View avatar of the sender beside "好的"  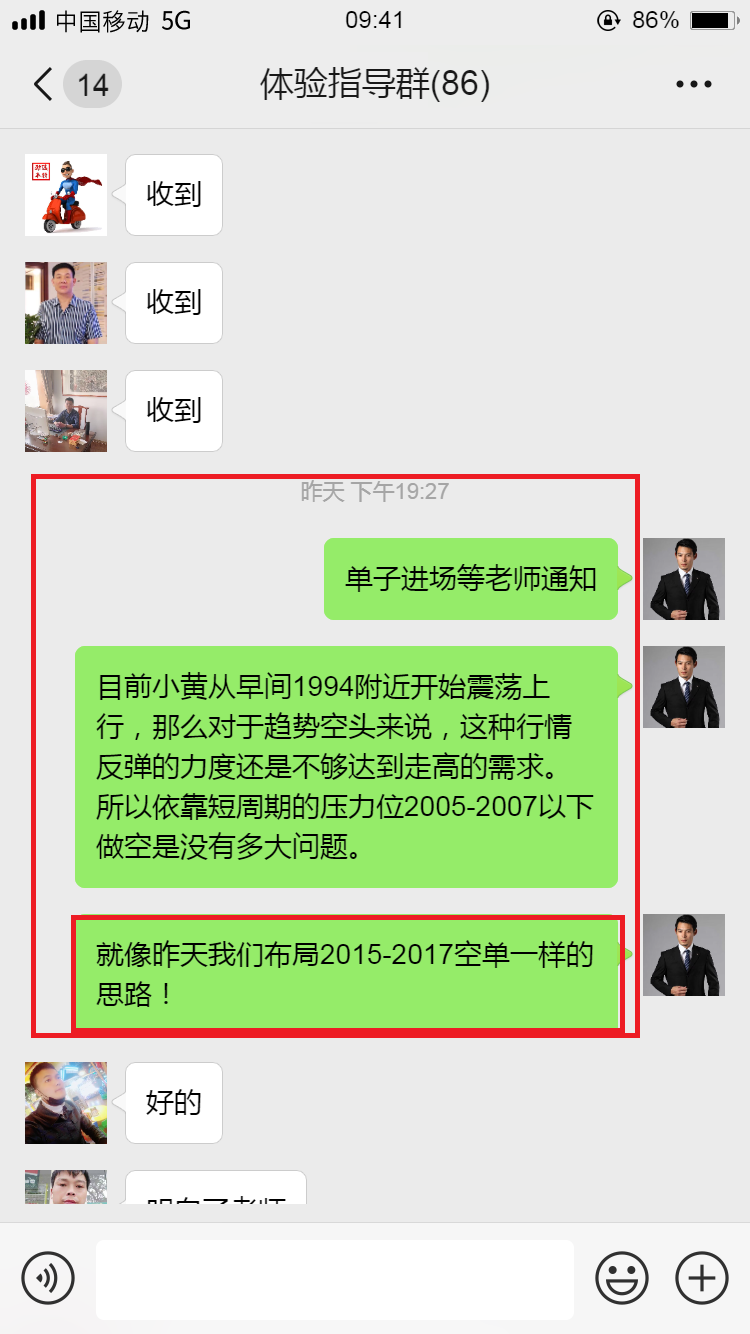coord(66,1102)
